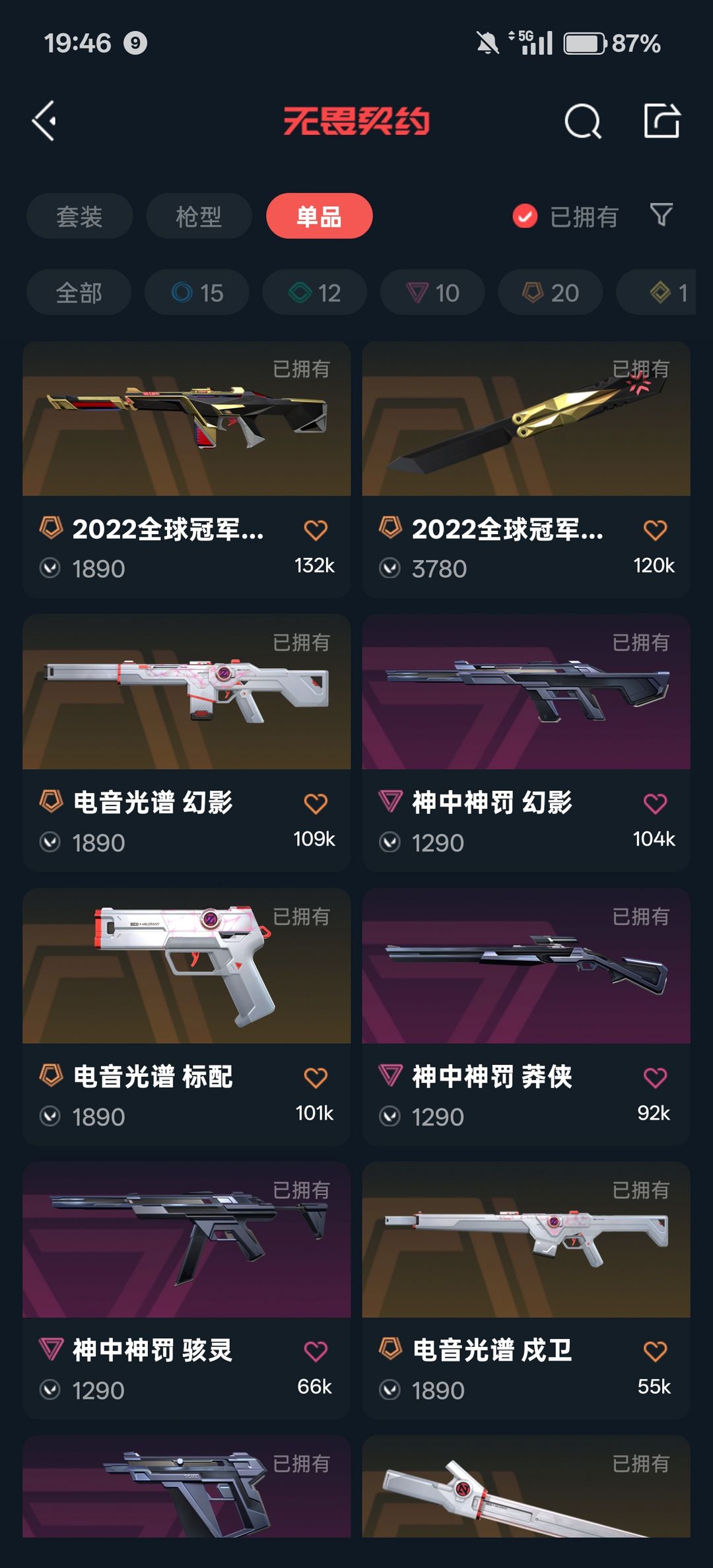Open the 神中神罚 骇灵 skin card
Image resolution: width=713 pixels, height=1568 pixels.
[186, 1290]
